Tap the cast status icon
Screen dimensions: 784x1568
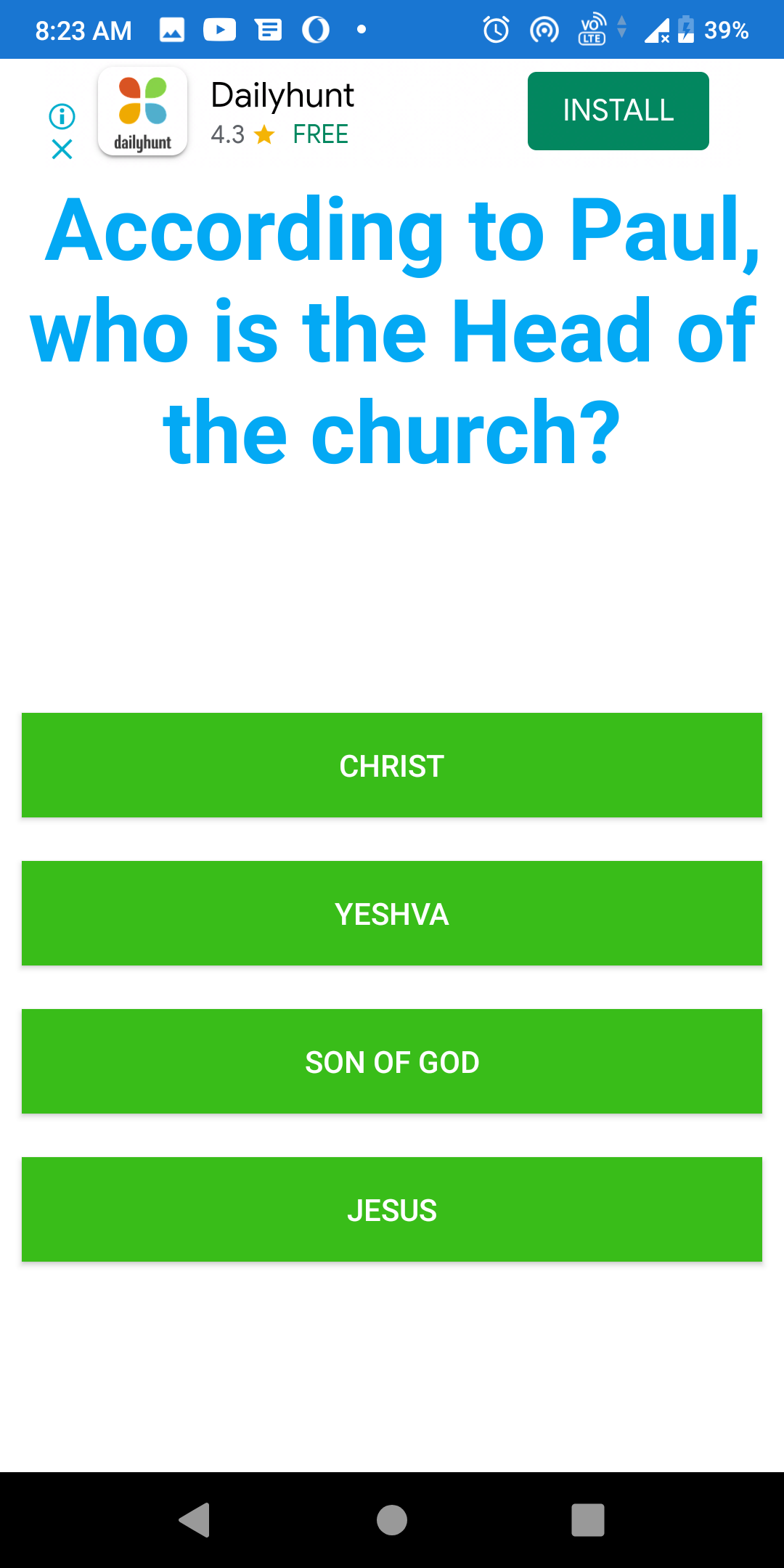point(543,29)
